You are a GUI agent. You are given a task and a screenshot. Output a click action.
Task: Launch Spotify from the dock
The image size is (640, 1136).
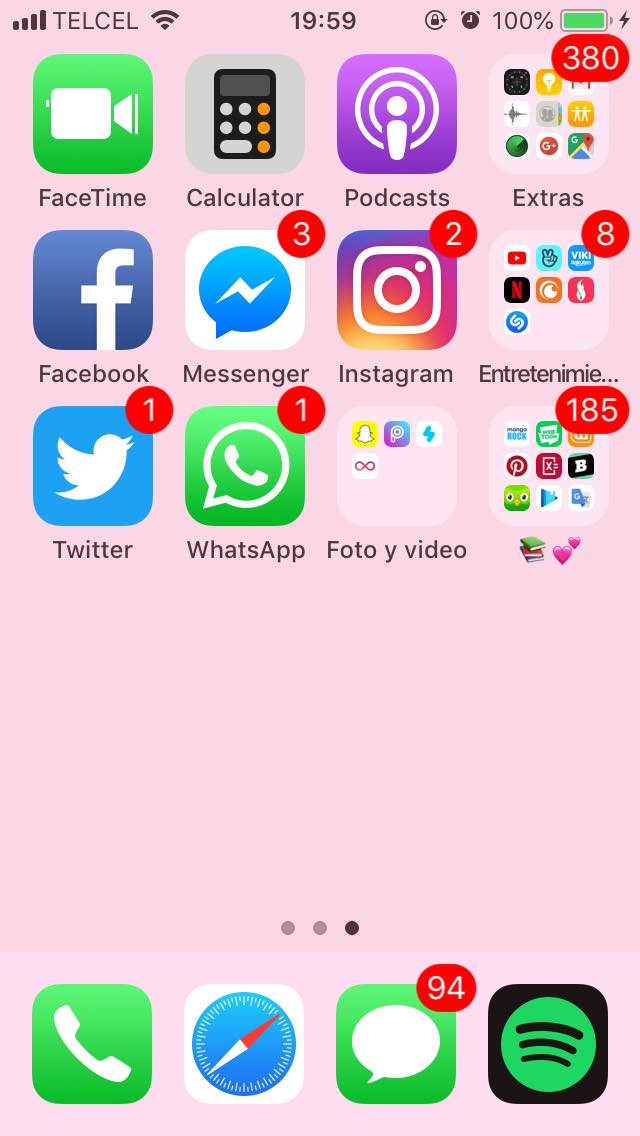548,1044
